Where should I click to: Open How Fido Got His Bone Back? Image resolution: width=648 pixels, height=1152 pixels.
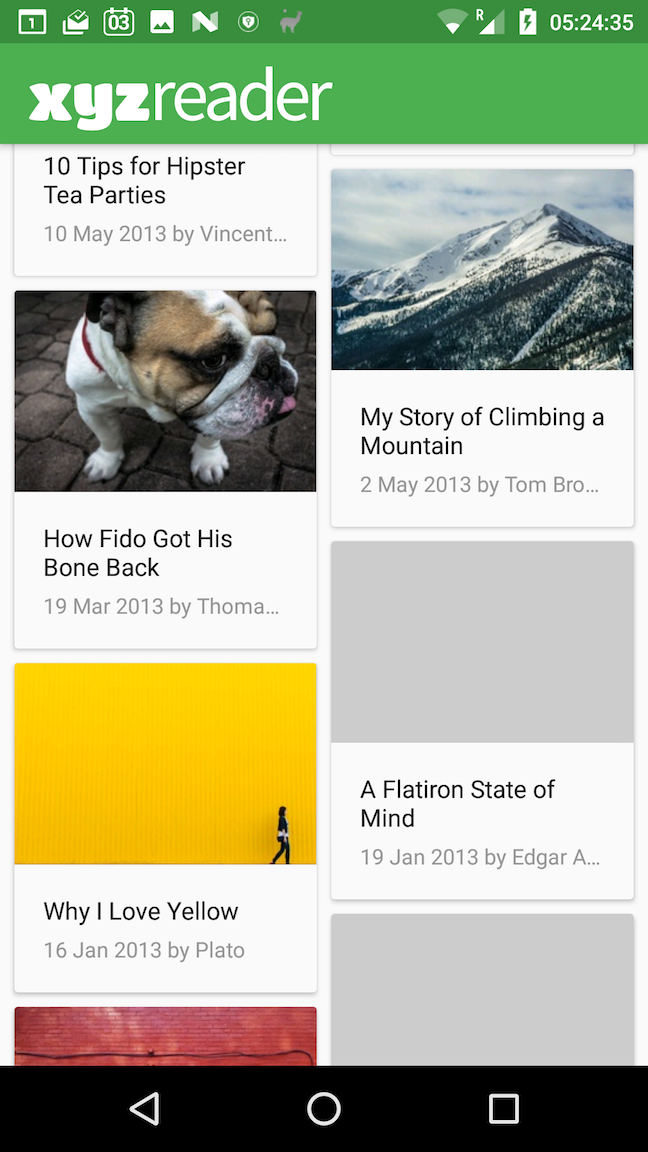coord(165,470)
